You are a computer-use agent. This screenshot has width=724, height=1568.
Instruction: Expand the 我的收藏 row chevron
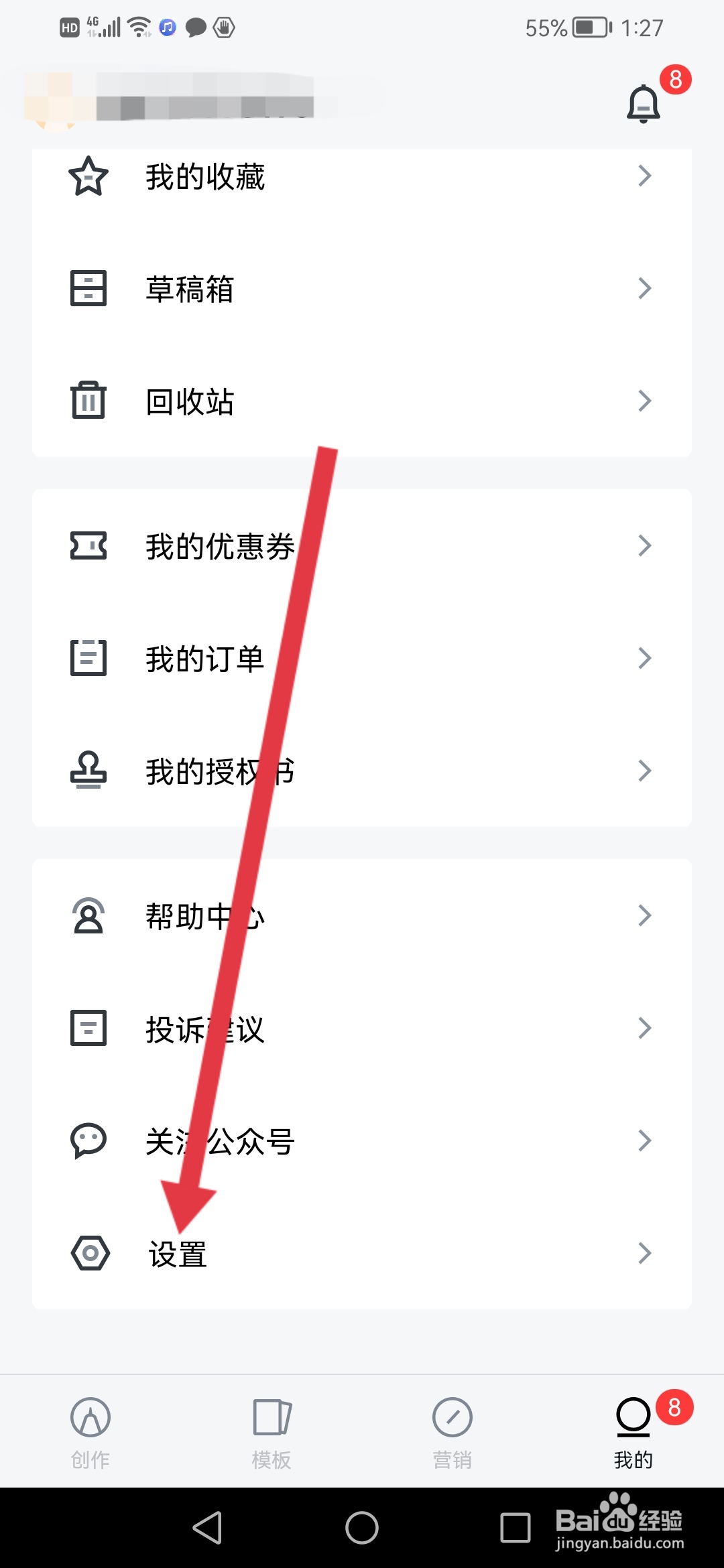pyautogui.click(x=644, y=176)
